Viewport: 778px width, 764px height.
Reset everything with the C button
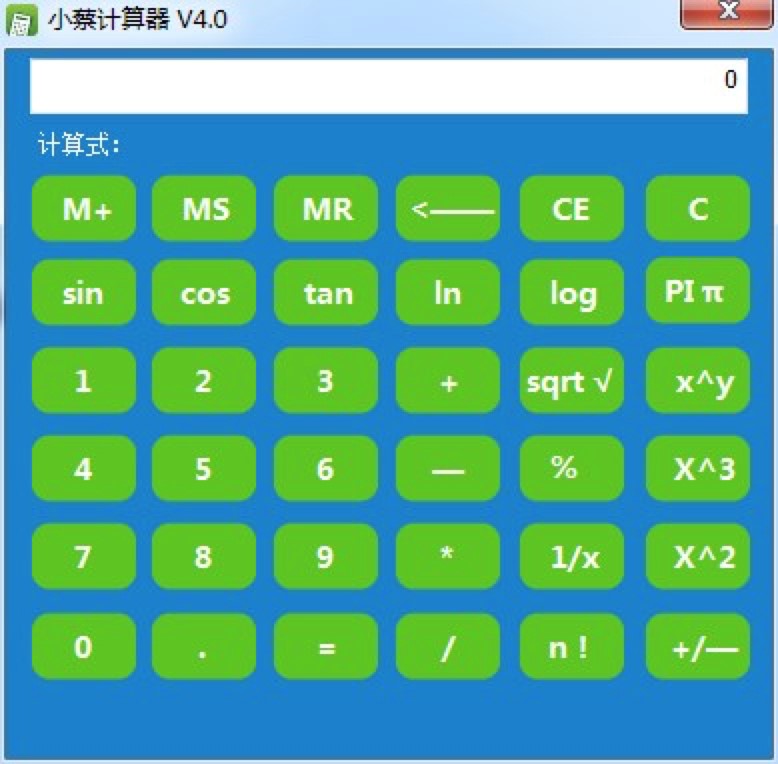click(697, 209)
